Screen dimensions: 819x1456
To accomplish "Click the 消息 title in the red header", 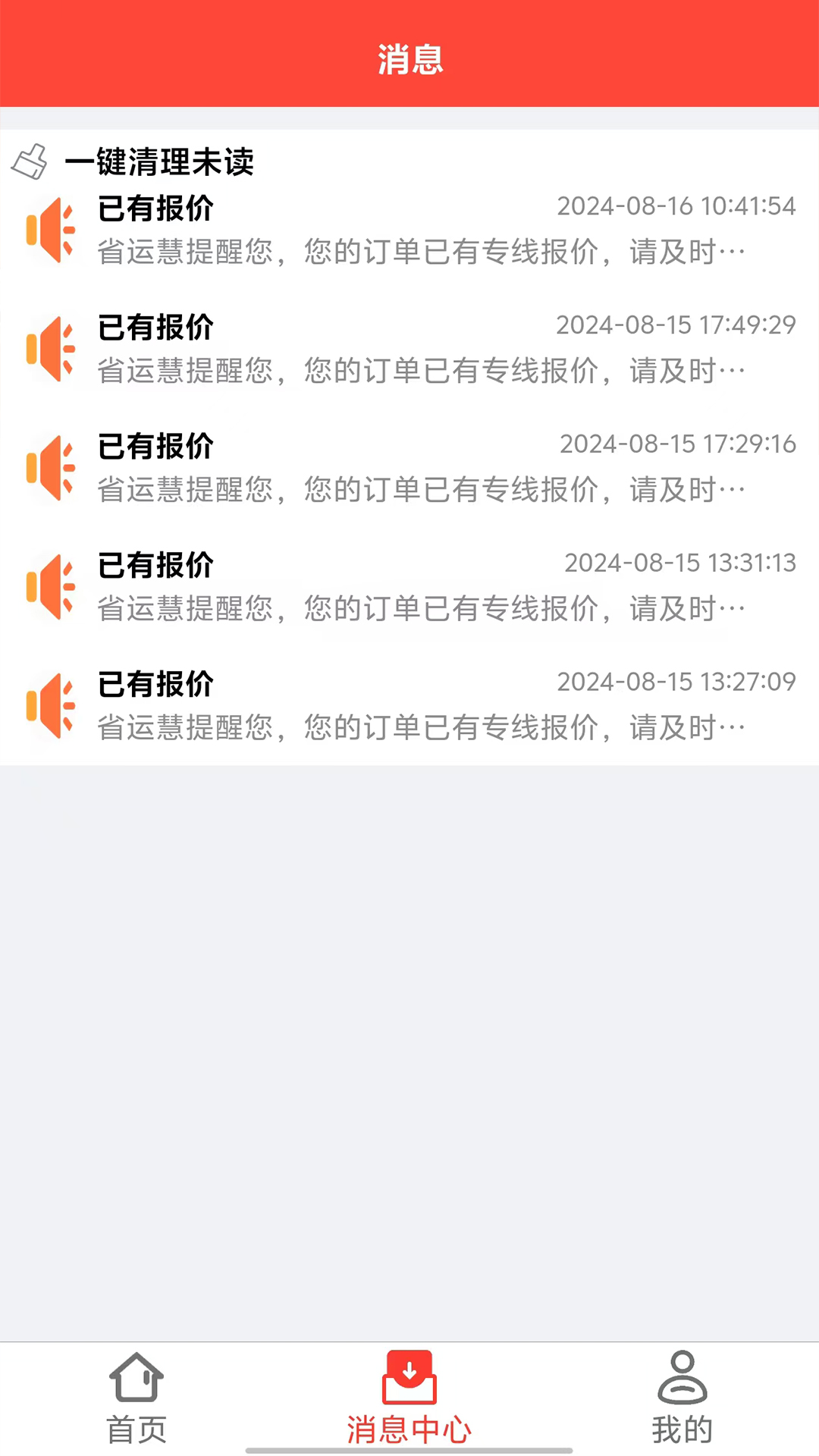I will coord(409,61).
